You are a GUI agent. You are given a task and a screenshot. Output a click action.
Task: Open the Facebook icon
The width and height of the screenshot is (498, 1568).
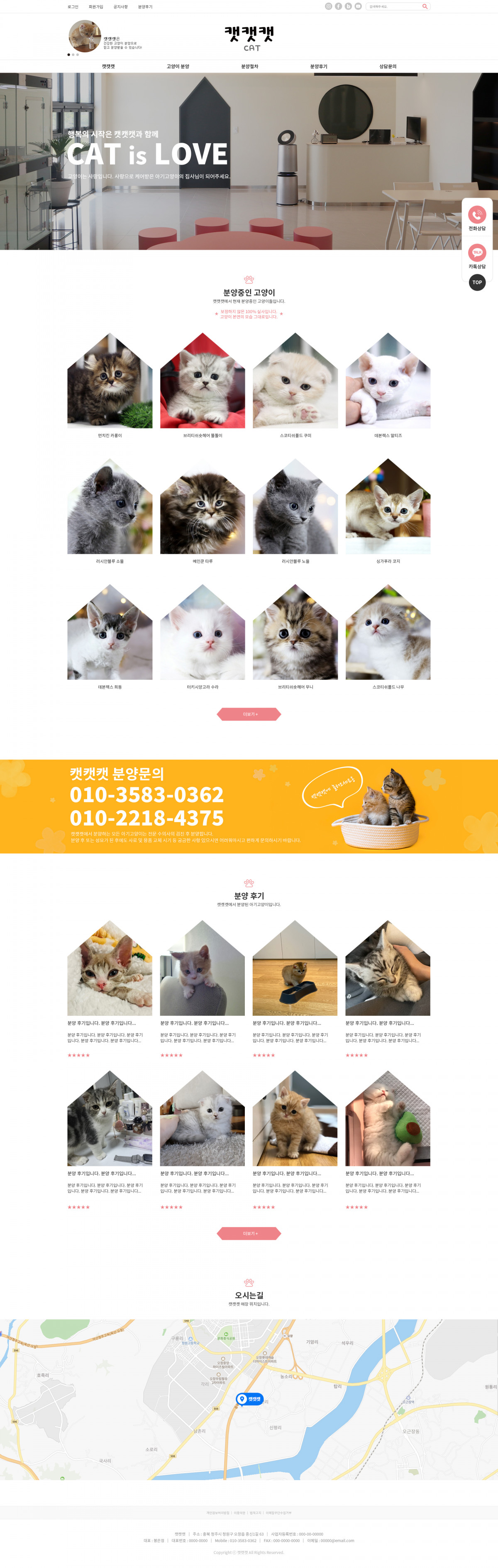[x=339, y=6]
